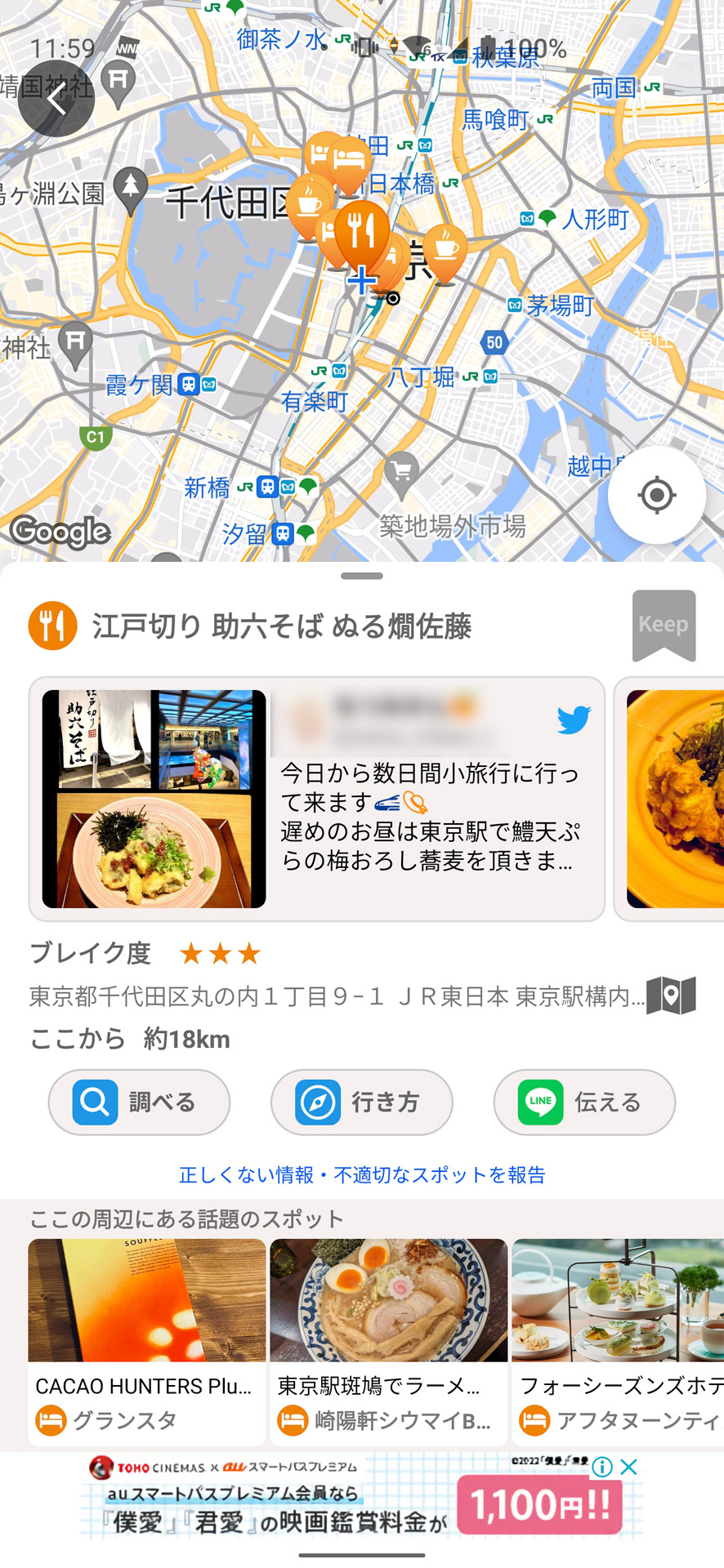This screenshot has height=1568, width=724.
Task: Open directions with the 行き方 button
Action: tap(361, 1102)
